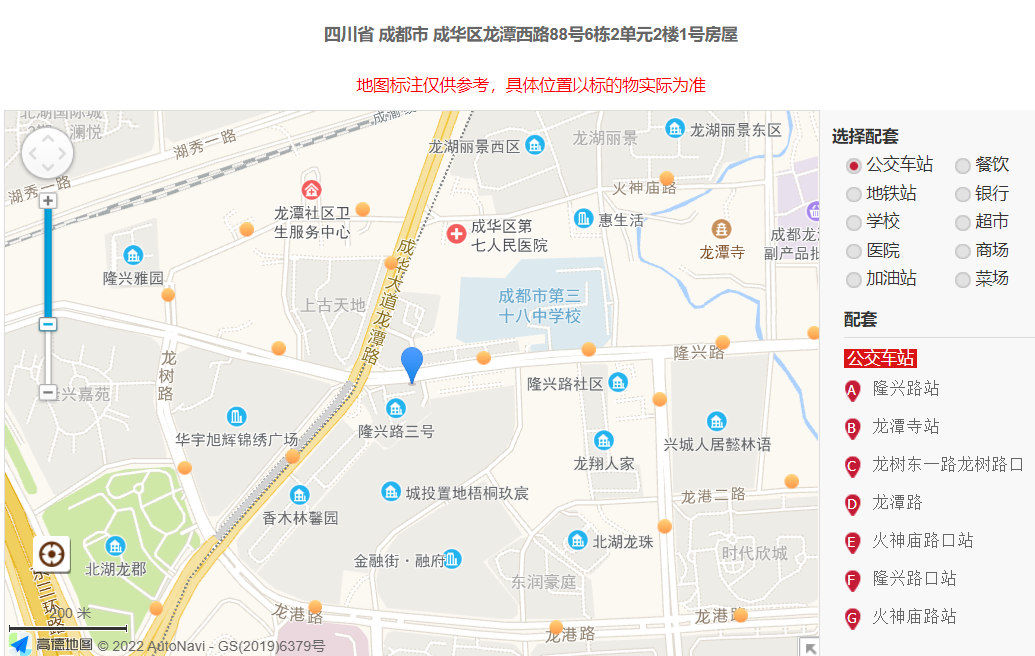Choose 银行 as the facility type
Image resolution: width=1035 pixels, height=656 pixels.
[x=963, y=194]
